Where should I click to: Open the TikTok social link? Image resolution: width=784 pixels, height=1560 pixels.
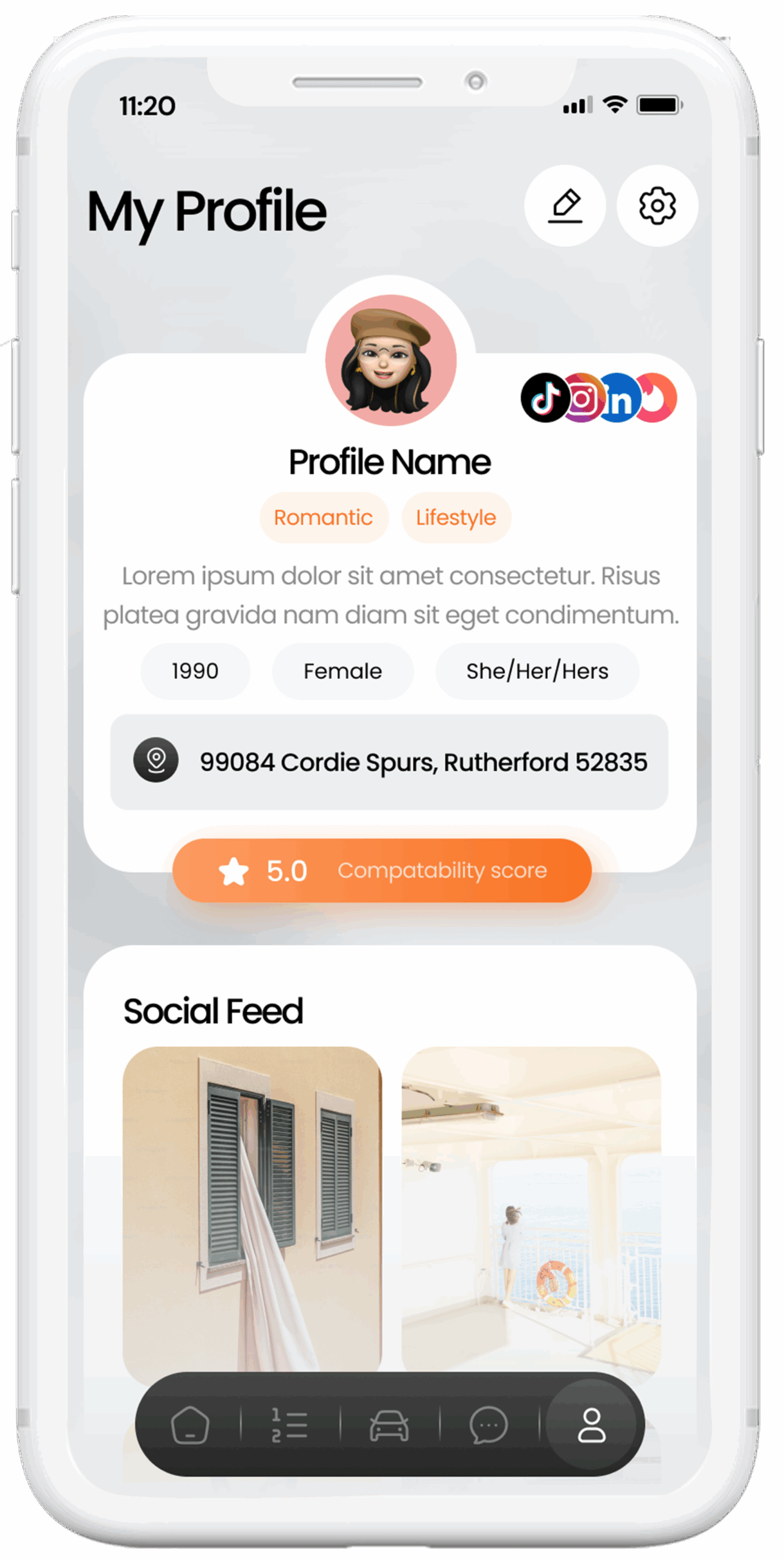point(543,398)
